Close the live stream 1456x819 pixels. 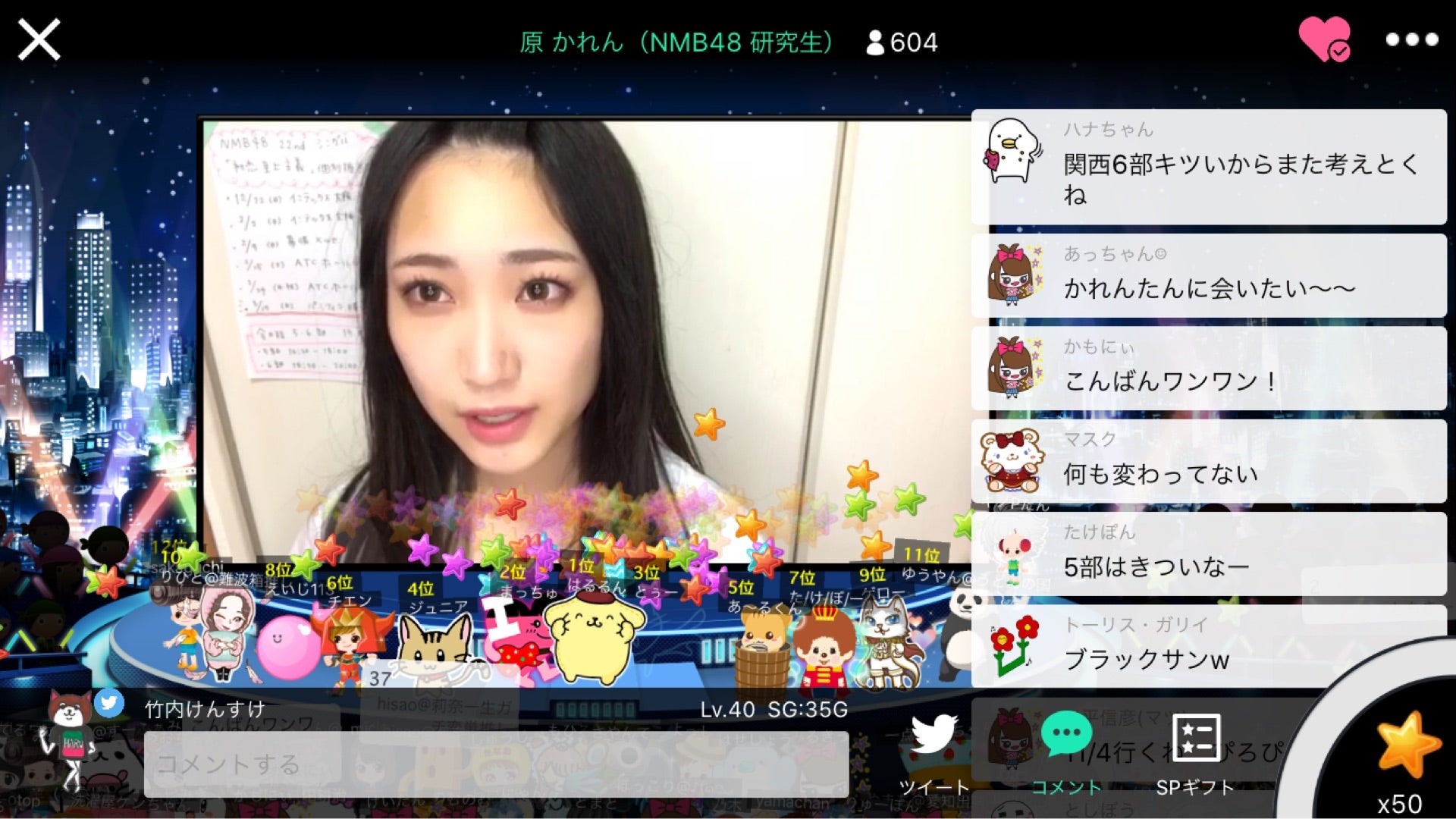(x=39, y=39)
